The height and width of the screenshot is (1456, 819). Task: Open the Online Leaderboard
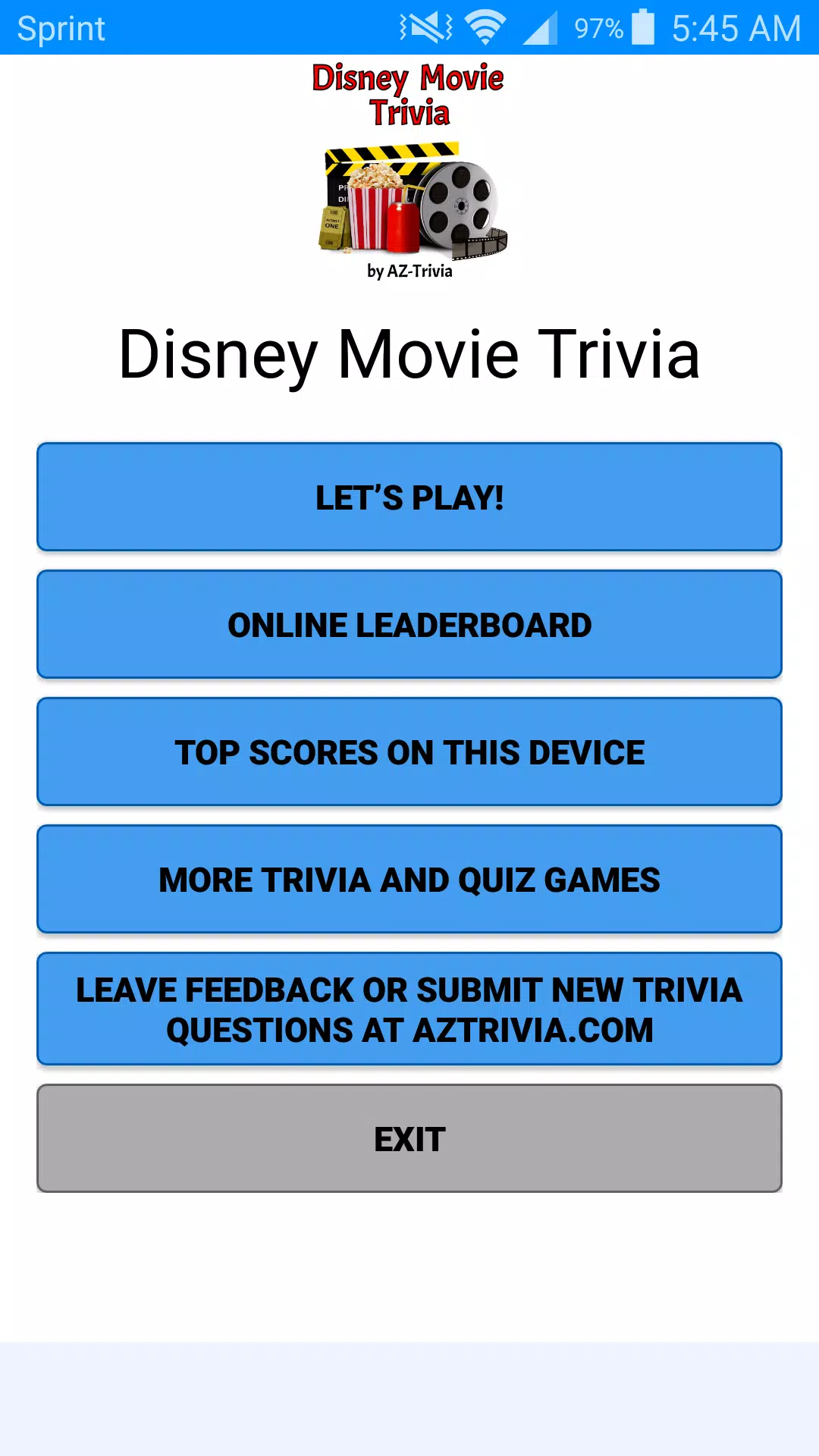click(409, 624)
